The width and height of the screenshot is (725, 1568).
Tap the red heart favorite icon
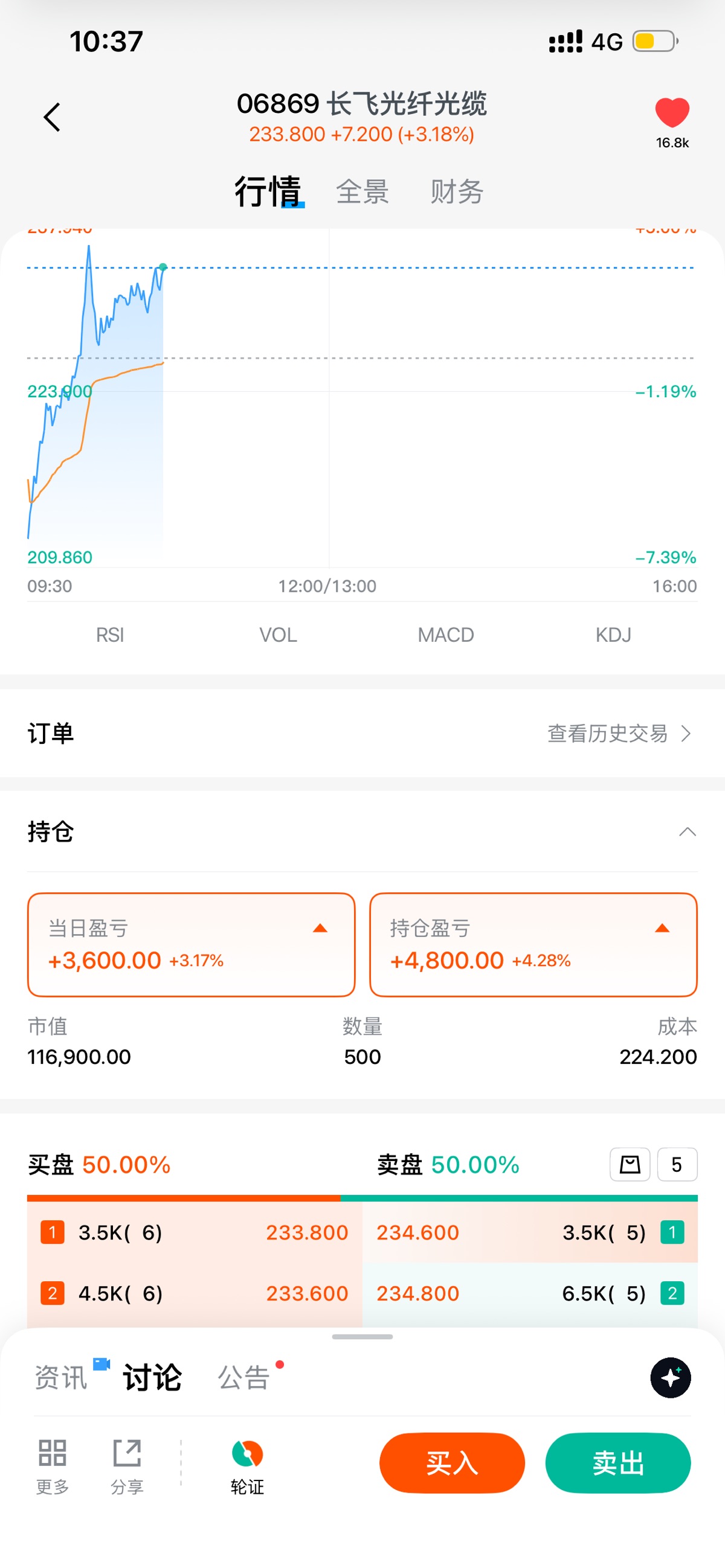672,114
